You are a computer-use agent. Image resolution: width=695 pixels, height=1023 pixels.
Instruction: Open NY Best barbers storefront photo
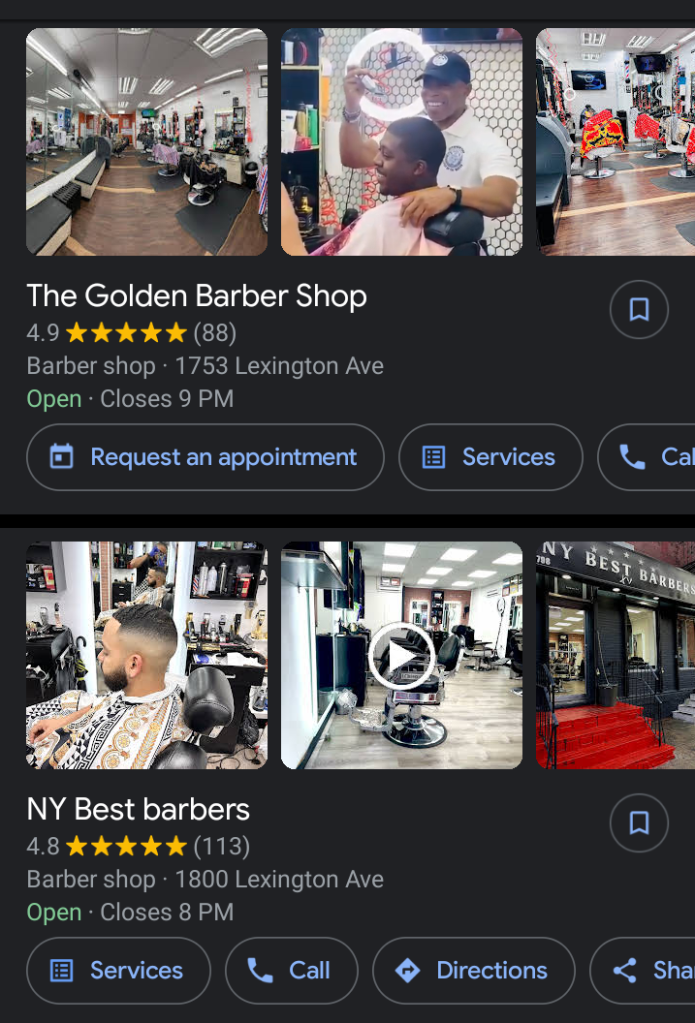click(615, 656)
